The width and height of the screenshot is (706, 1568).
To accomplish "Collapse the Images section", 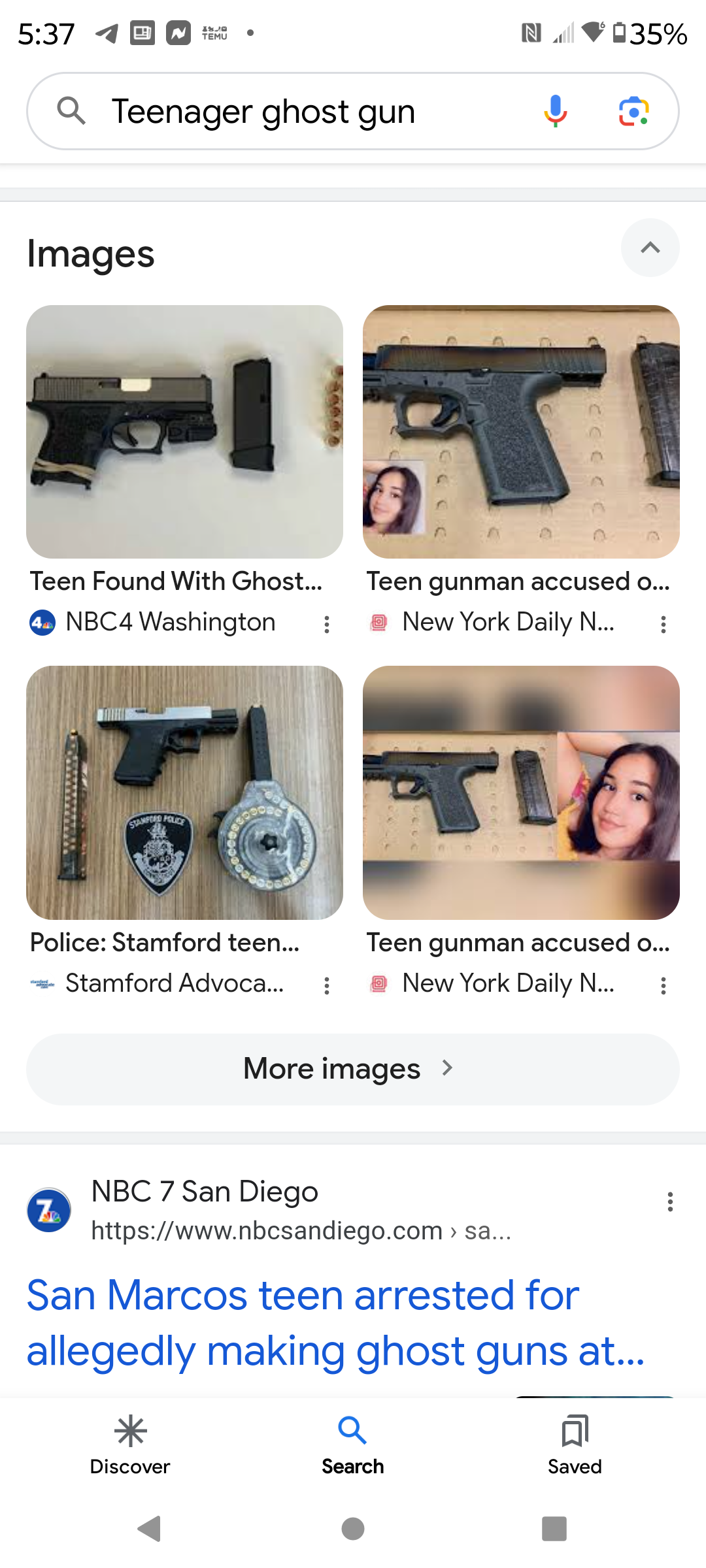I will (x=650, y=248).
